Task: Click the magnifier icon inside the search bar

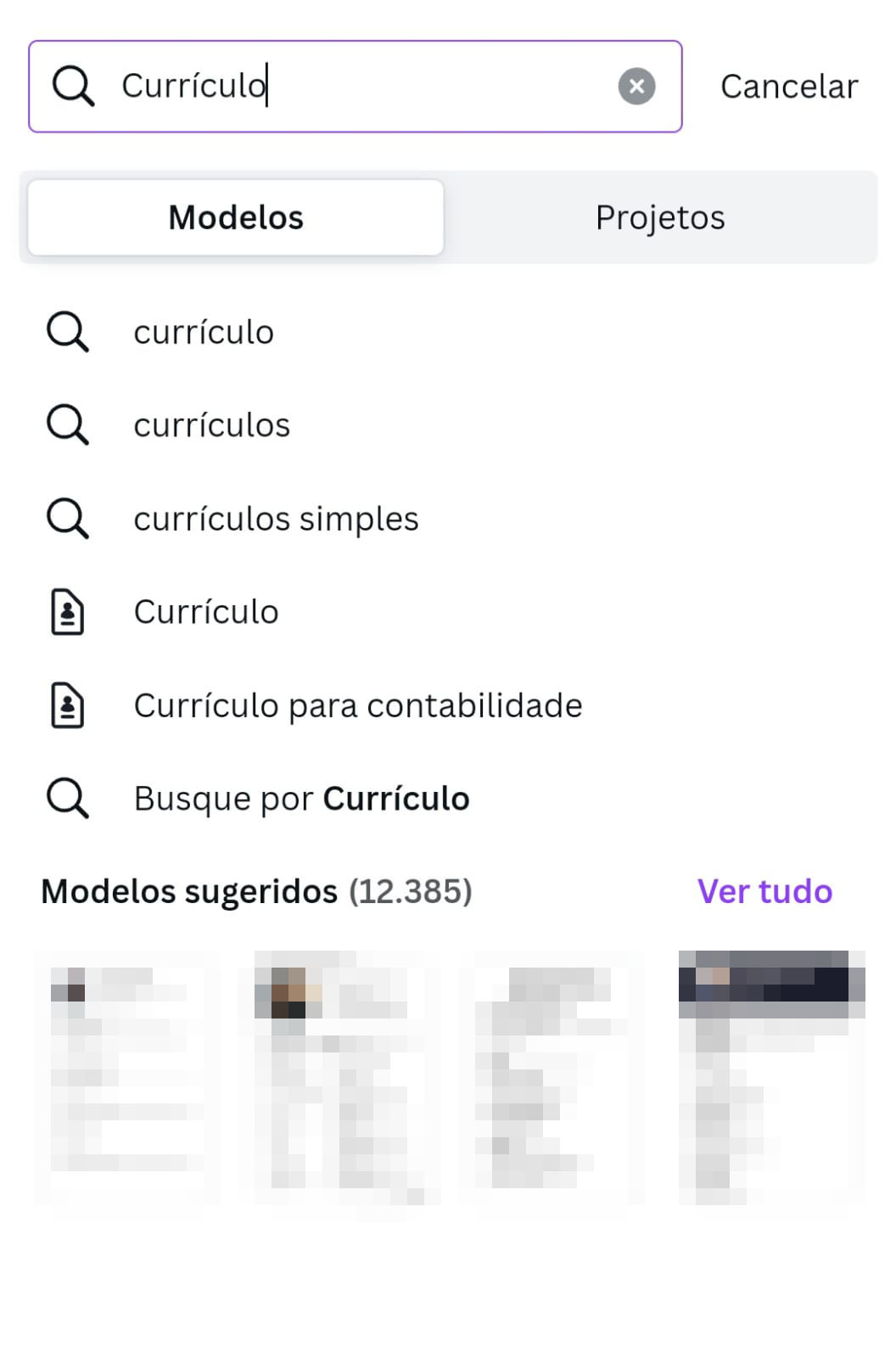Action: (75, 85)
